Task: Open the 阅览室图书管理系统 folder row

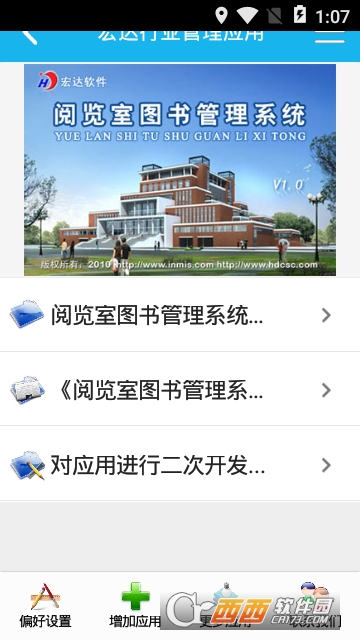Action: click(x=180, y=315)
